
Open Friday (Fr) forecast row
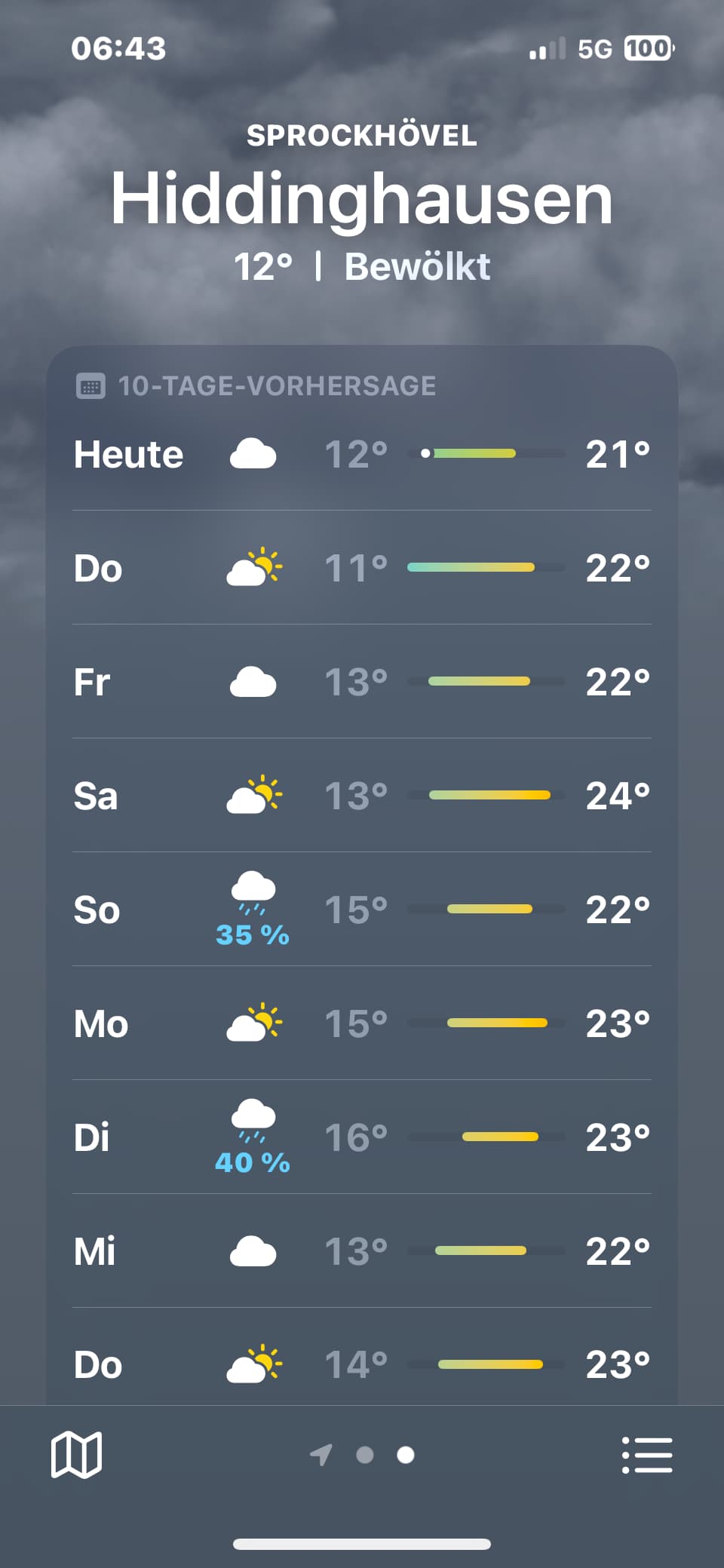point(362,682)
